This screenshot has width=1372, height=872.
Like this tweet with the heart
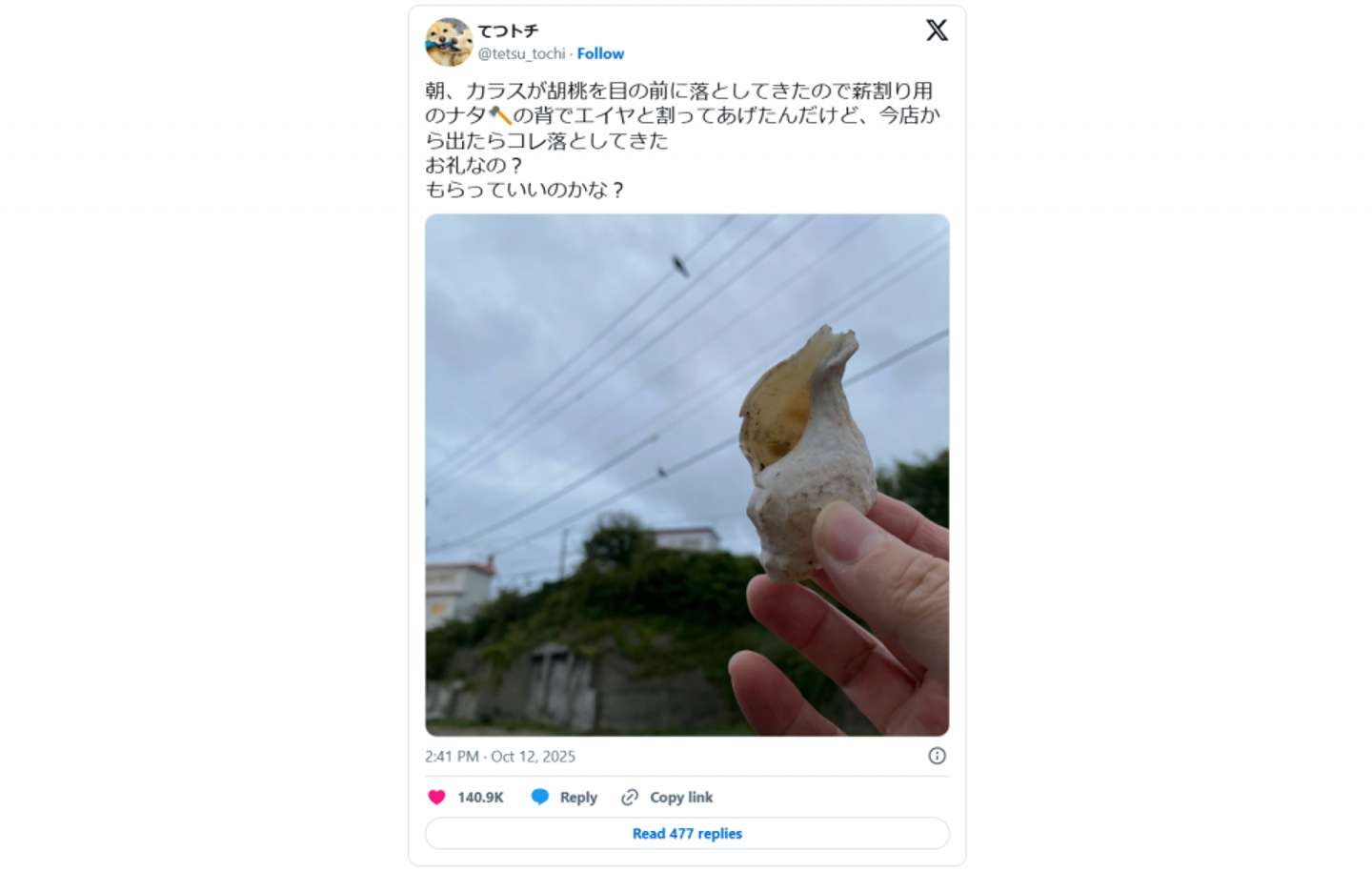pyautogui.click(x=437, y=798)
